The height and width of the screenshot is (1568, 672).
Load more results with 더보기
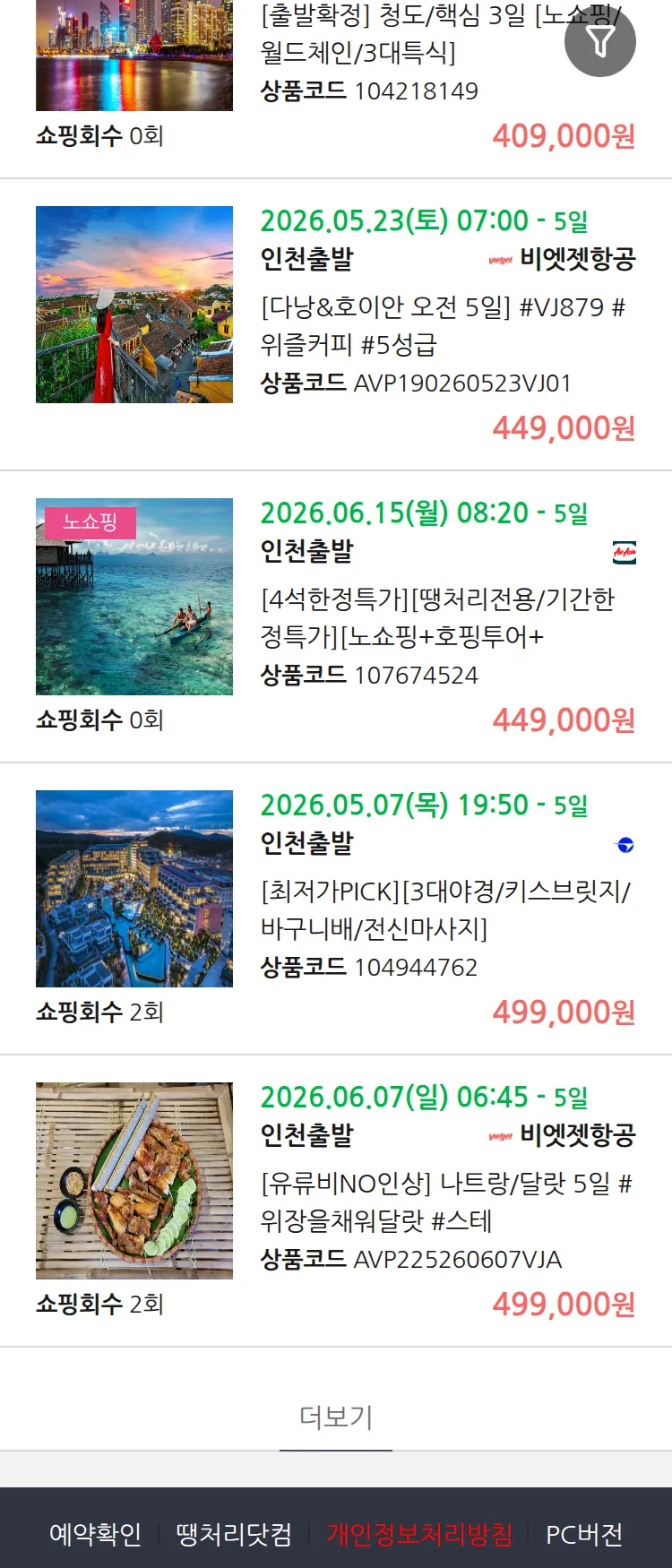[x=336, y=1417]
